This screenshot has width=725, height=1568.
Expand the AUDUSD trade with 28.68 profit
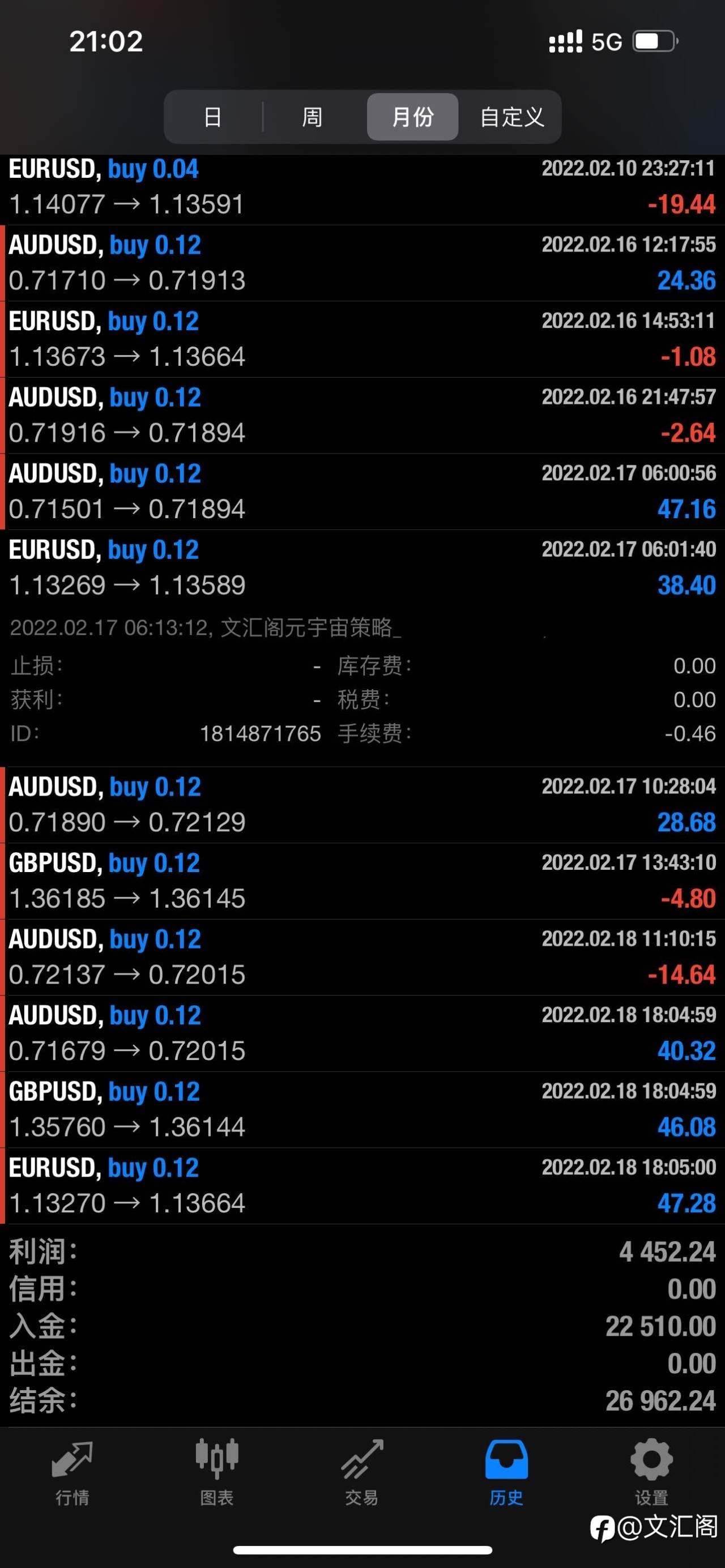(362, 805)
